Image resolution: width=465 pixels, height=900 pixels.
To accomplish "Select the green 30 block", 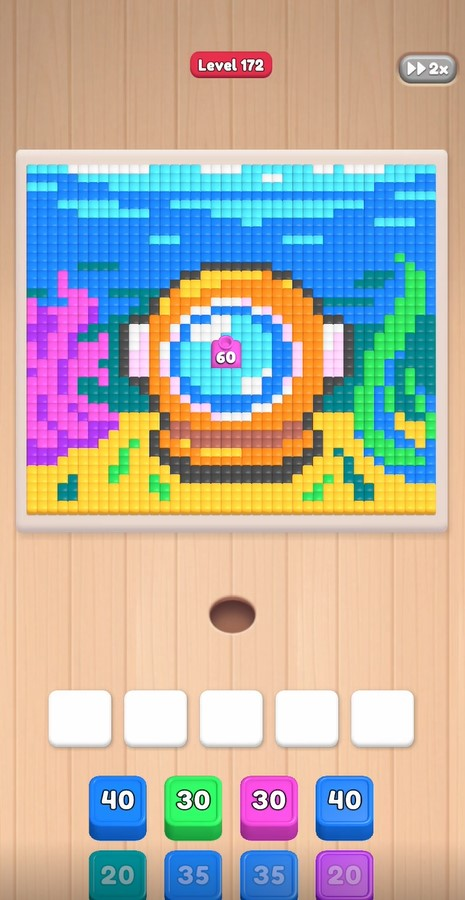I will click(x=193, y=808).
